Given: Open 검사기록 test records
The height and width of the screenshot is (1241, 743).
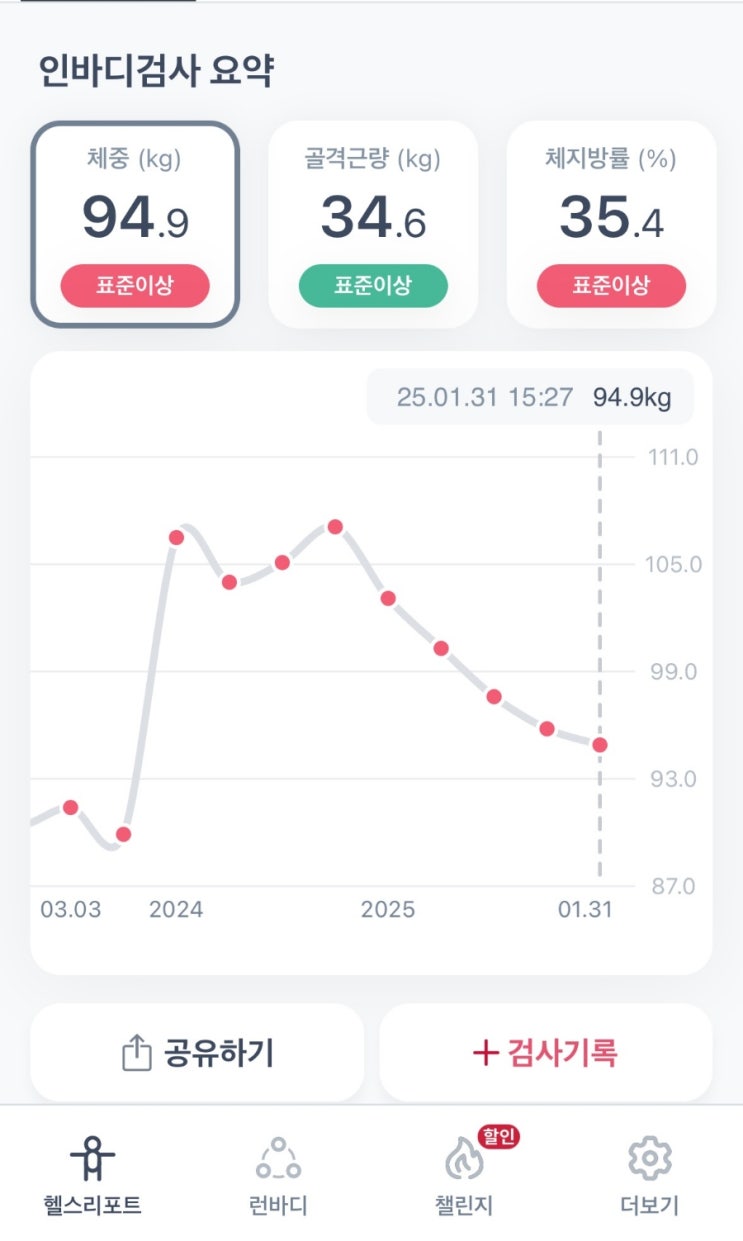Looking at the screenshot, I should click(545, 1052).
